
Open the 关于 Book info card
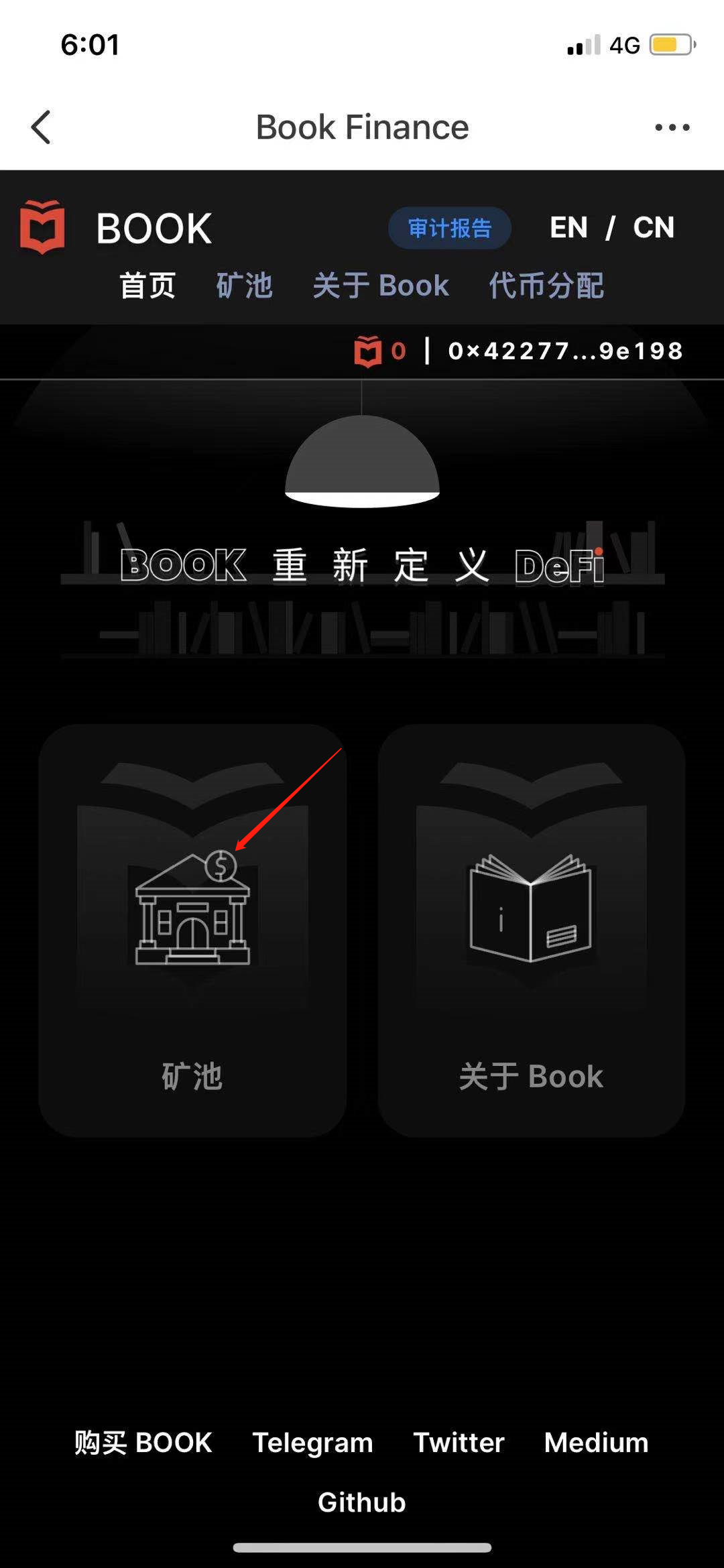click(x=531, y=930)
